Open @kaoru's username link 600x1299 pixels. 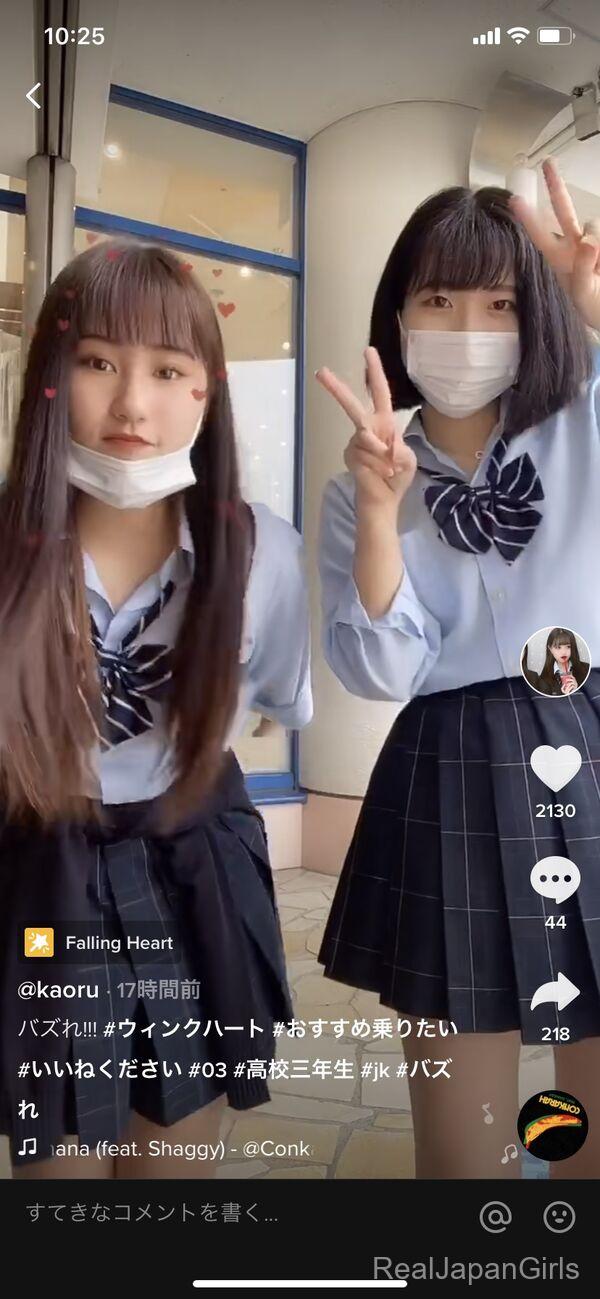(x=58, y=990)
